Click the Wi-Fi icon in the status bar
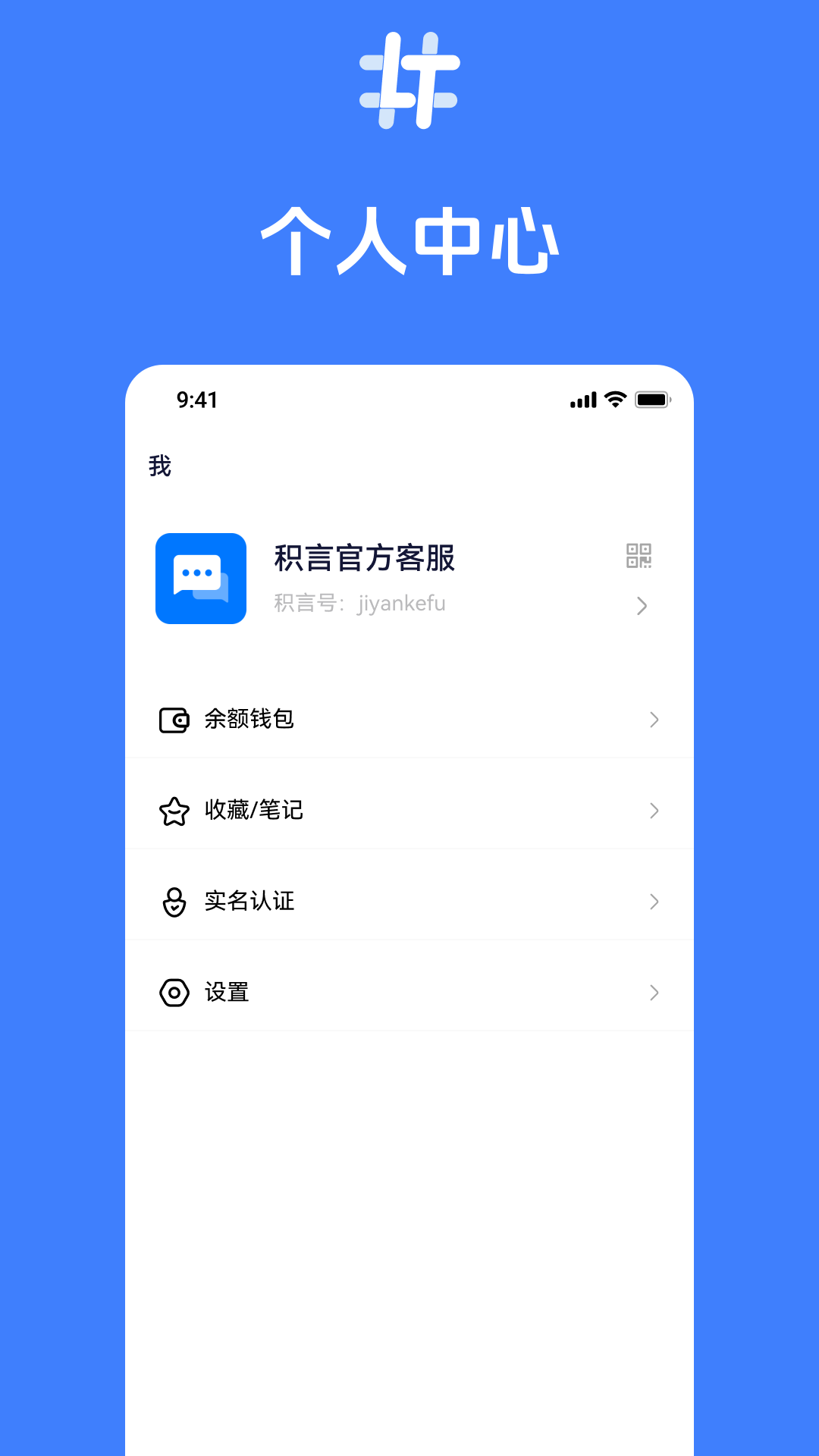The width and height of the screenshot is (819, 1456). pos(614,400)
